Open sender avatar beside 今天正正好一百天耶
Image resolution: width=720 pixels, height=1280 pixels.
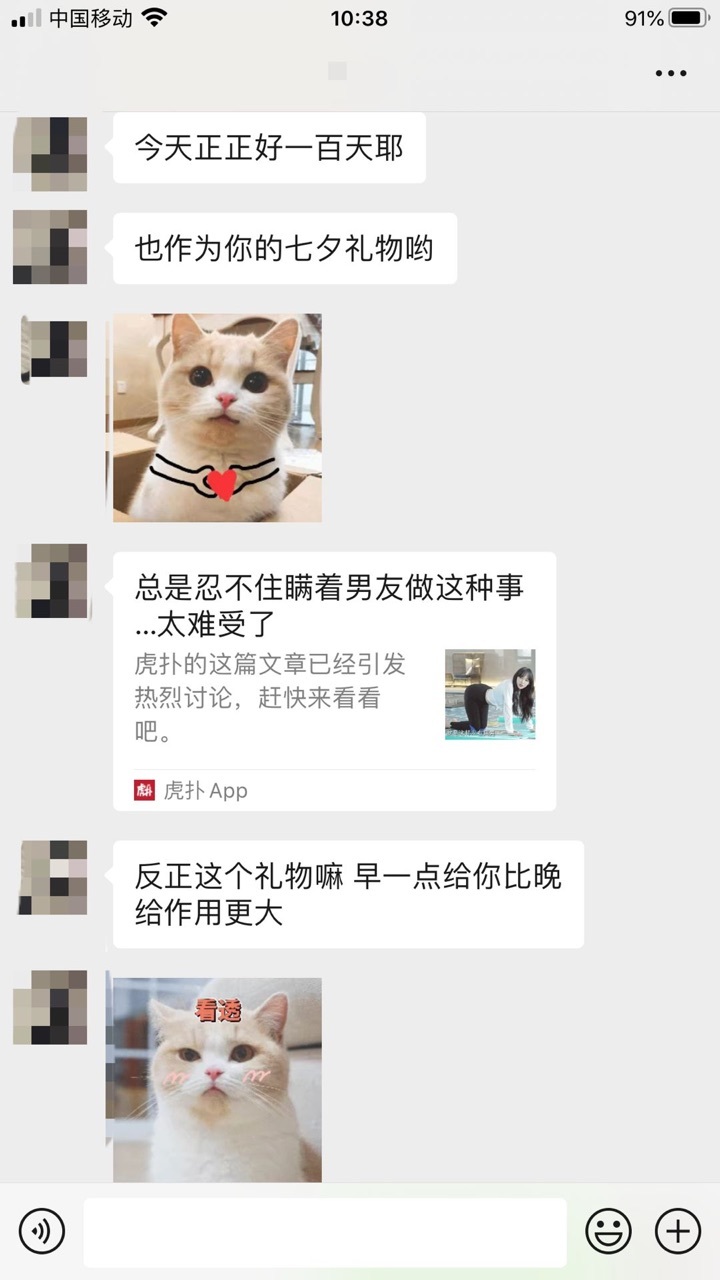pos(50,154)
